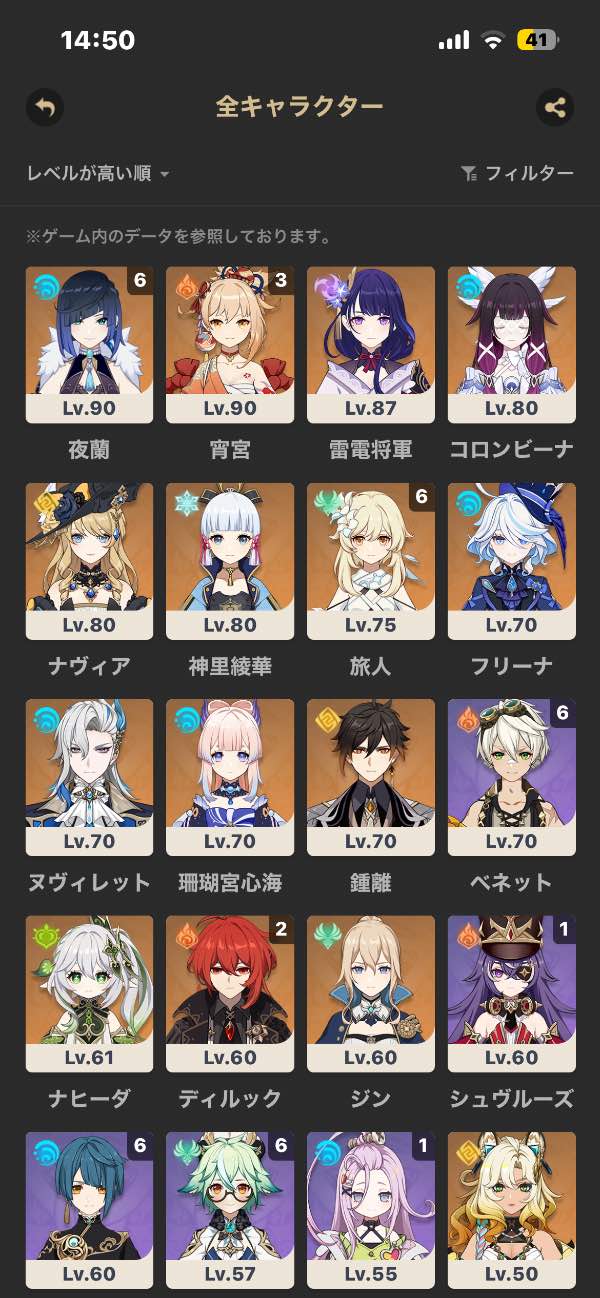This screenshot has height=1298, width=600.
Task: Go back with the arrow icon
Action: point(45,107)
